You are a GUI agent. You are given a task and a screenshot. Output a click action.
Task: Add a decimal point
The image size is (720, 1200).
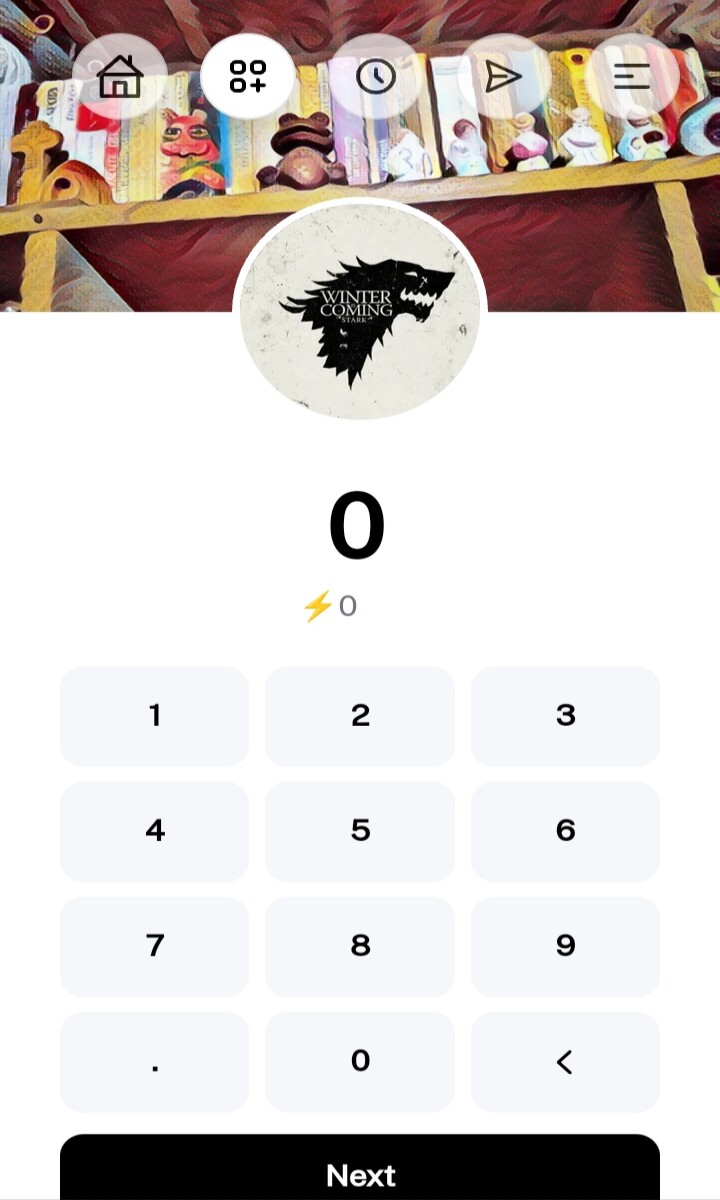click(154, 1062)
